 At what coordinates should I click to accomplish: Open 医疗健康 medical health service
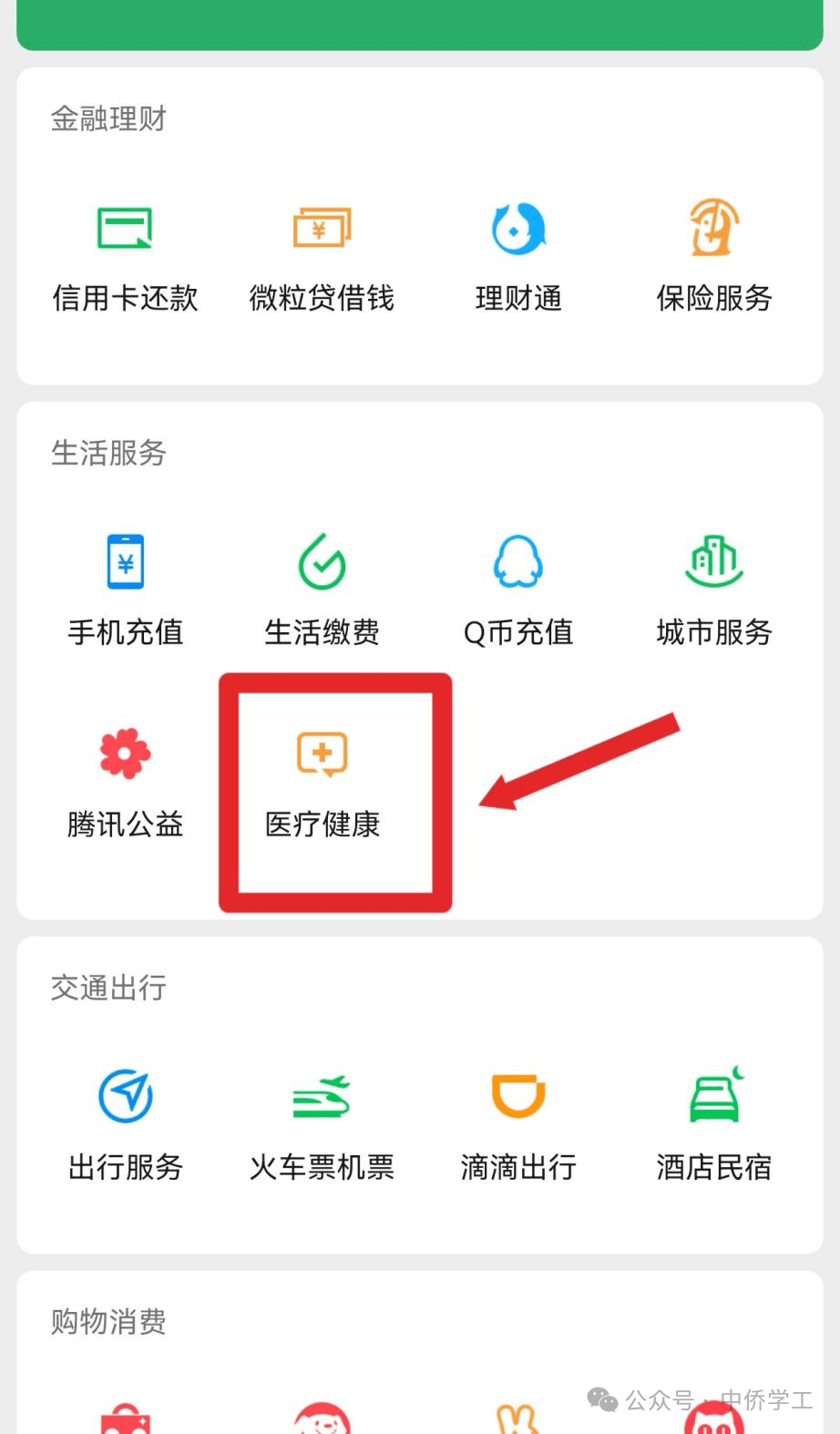click(x=322, y=782)
